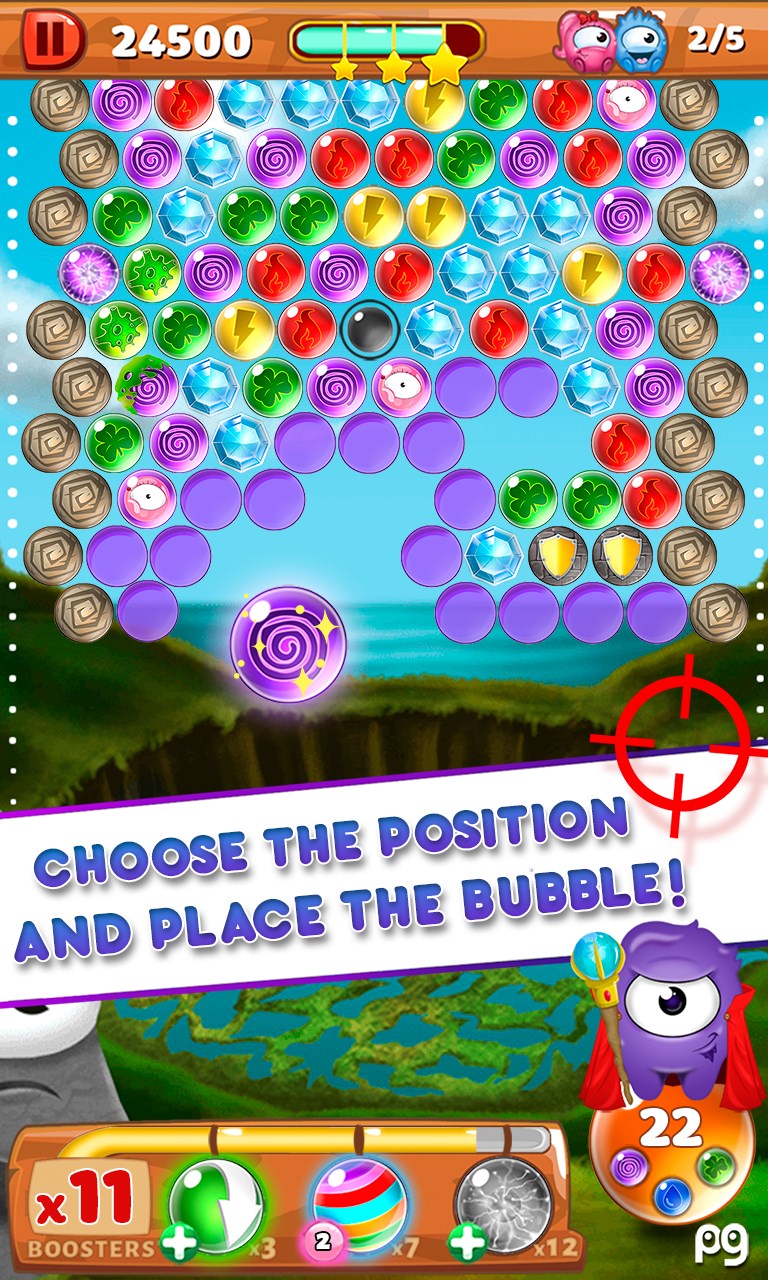The height and width of the screenshot is (1280, 768).
Task: Click the plus beside the lightning ball booster
Action: click(x=468, y=1243)
